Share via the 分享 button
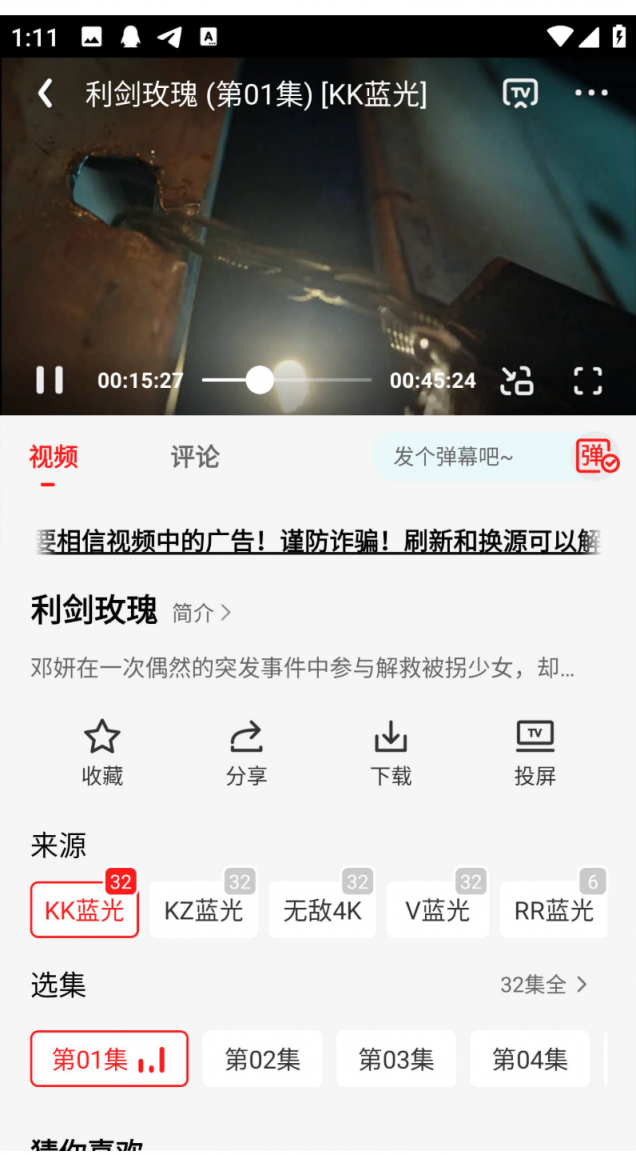Viewport: 636px width, 1155px height. [246, 752]
